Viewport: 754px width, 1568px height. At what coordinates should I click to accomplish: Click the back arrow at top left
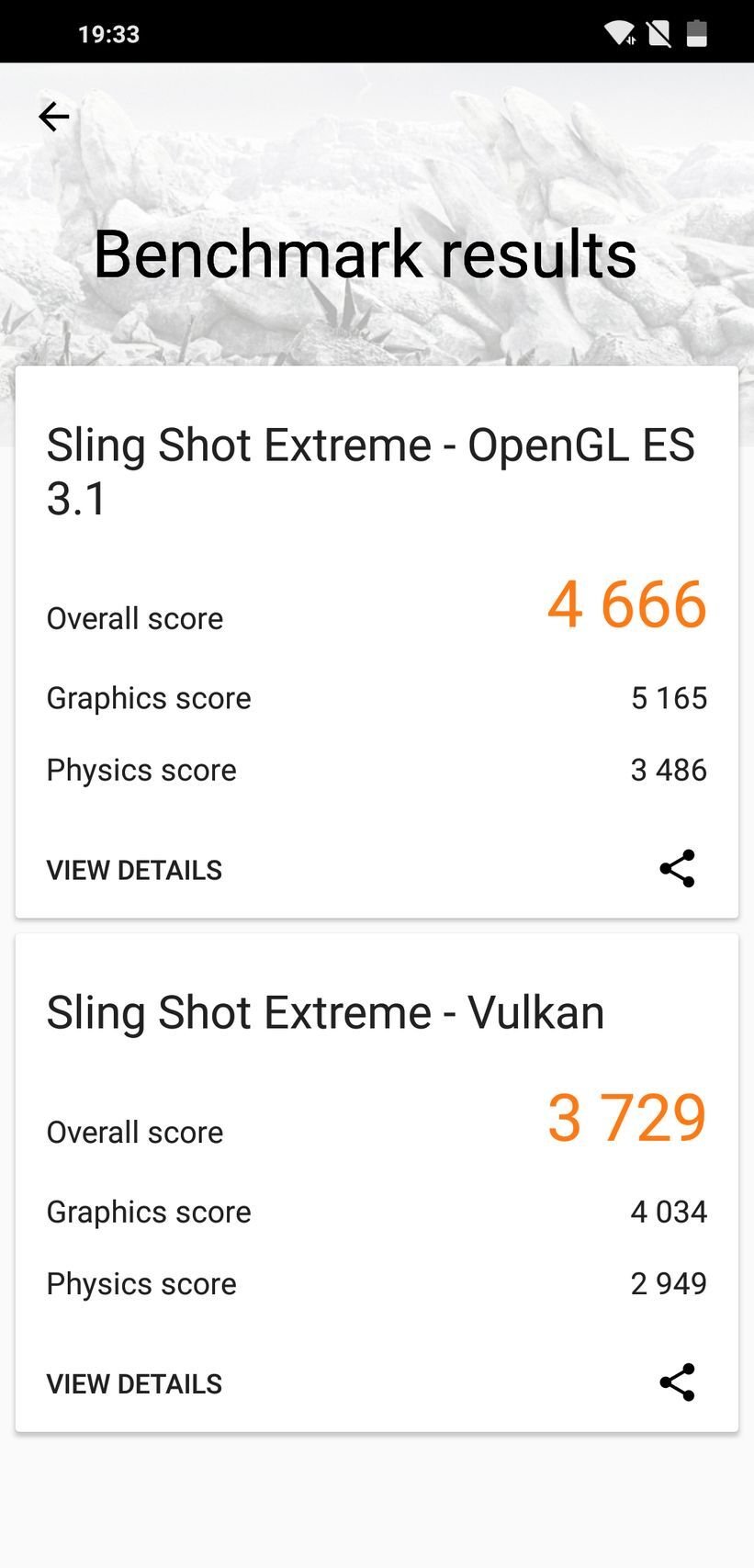coord(52,116)
